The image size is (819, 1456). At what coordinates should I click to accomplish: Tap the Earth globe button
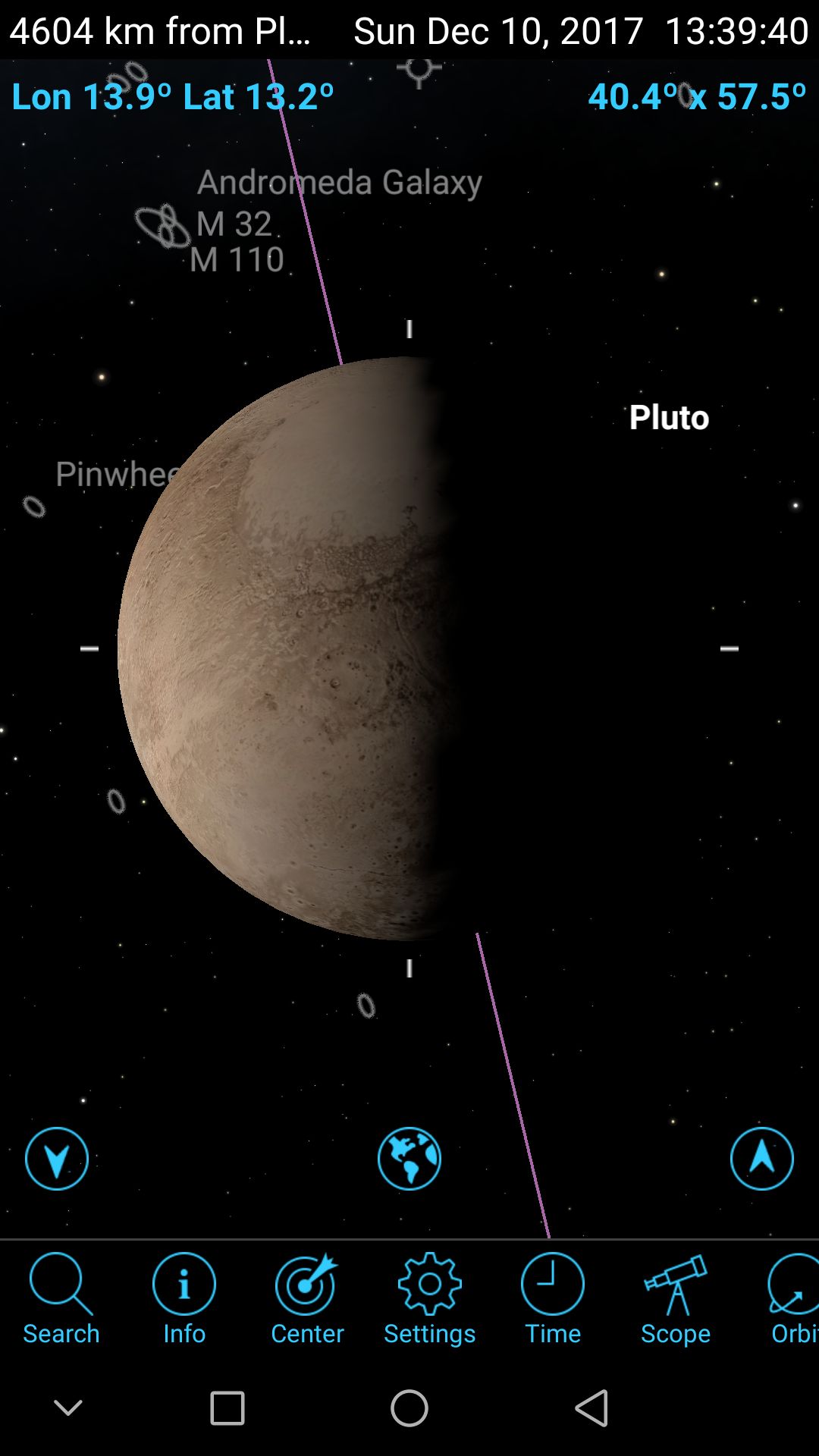tap(409, 1159)
